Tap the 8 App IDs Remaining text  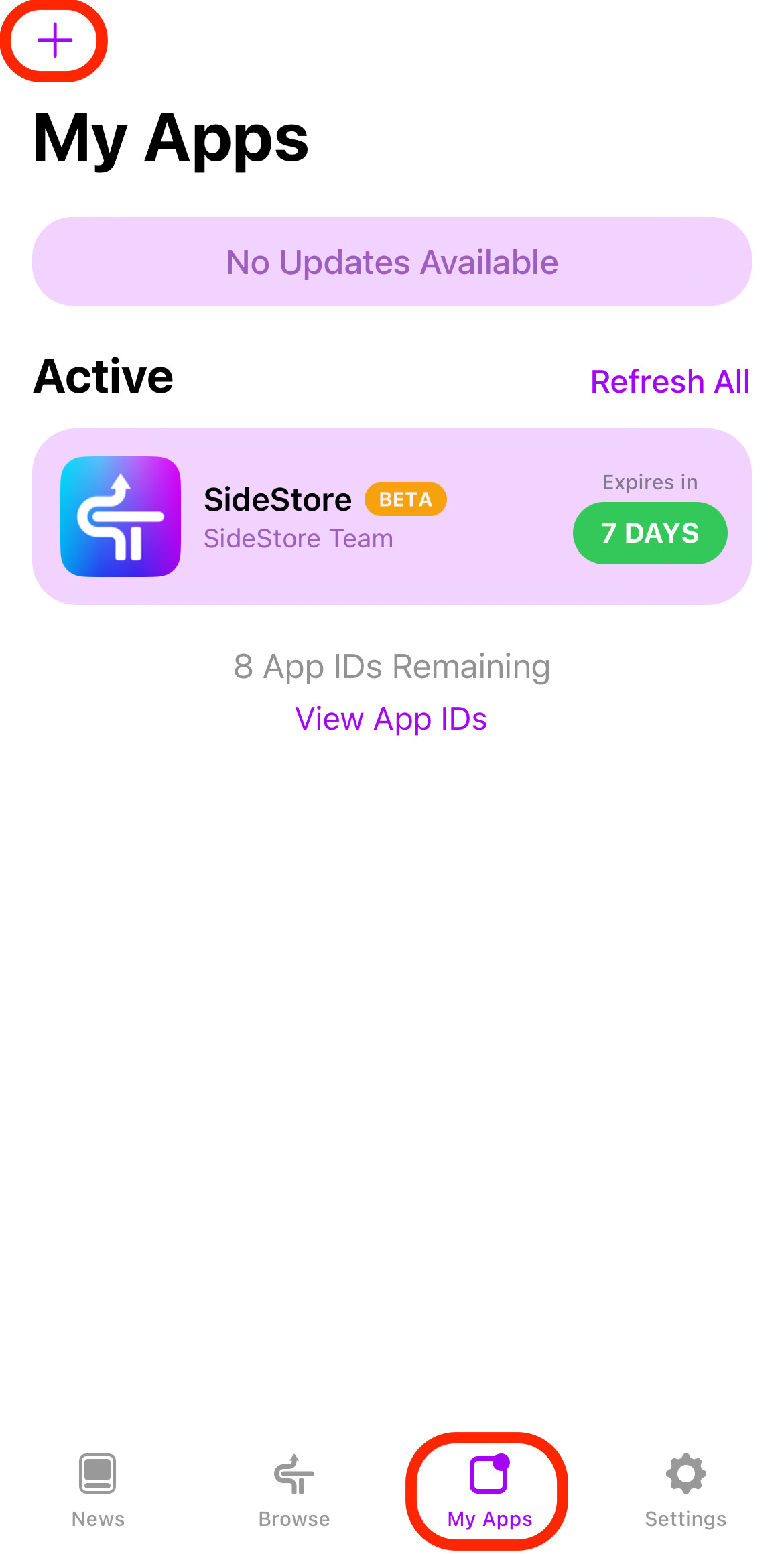pos(391,666)
